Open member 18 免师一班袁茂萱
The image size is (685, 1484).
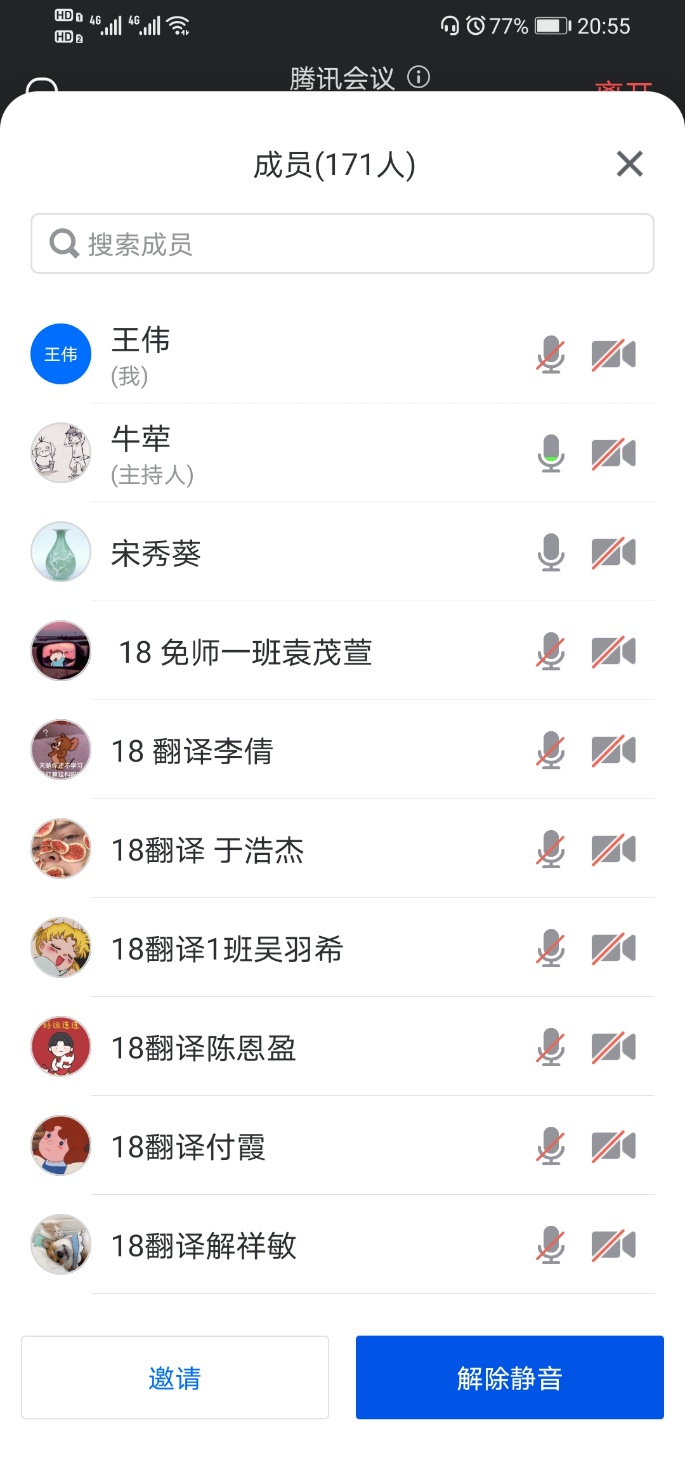coord(300,652)
